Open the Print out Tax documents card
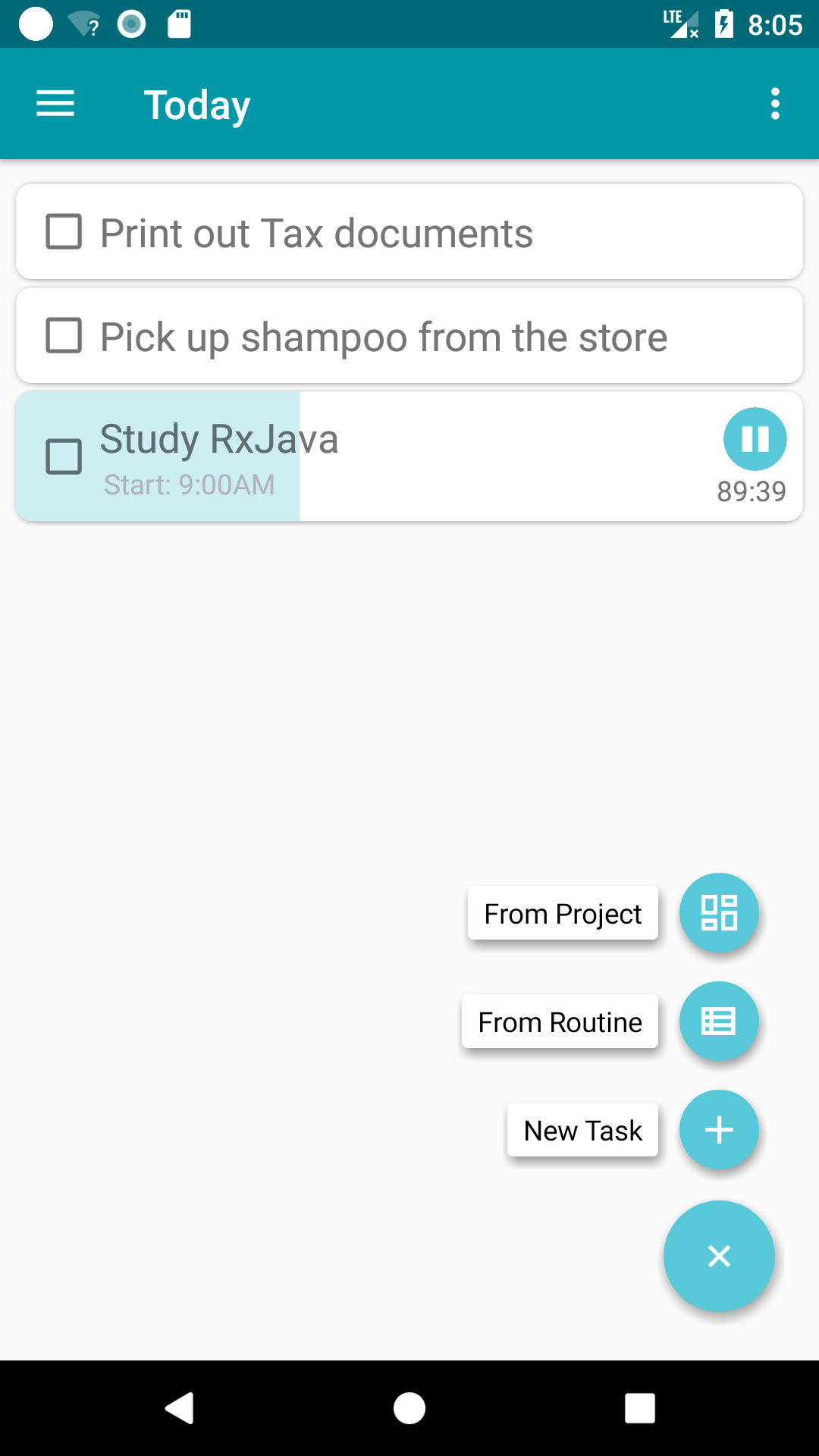 [x=425, y=233]
